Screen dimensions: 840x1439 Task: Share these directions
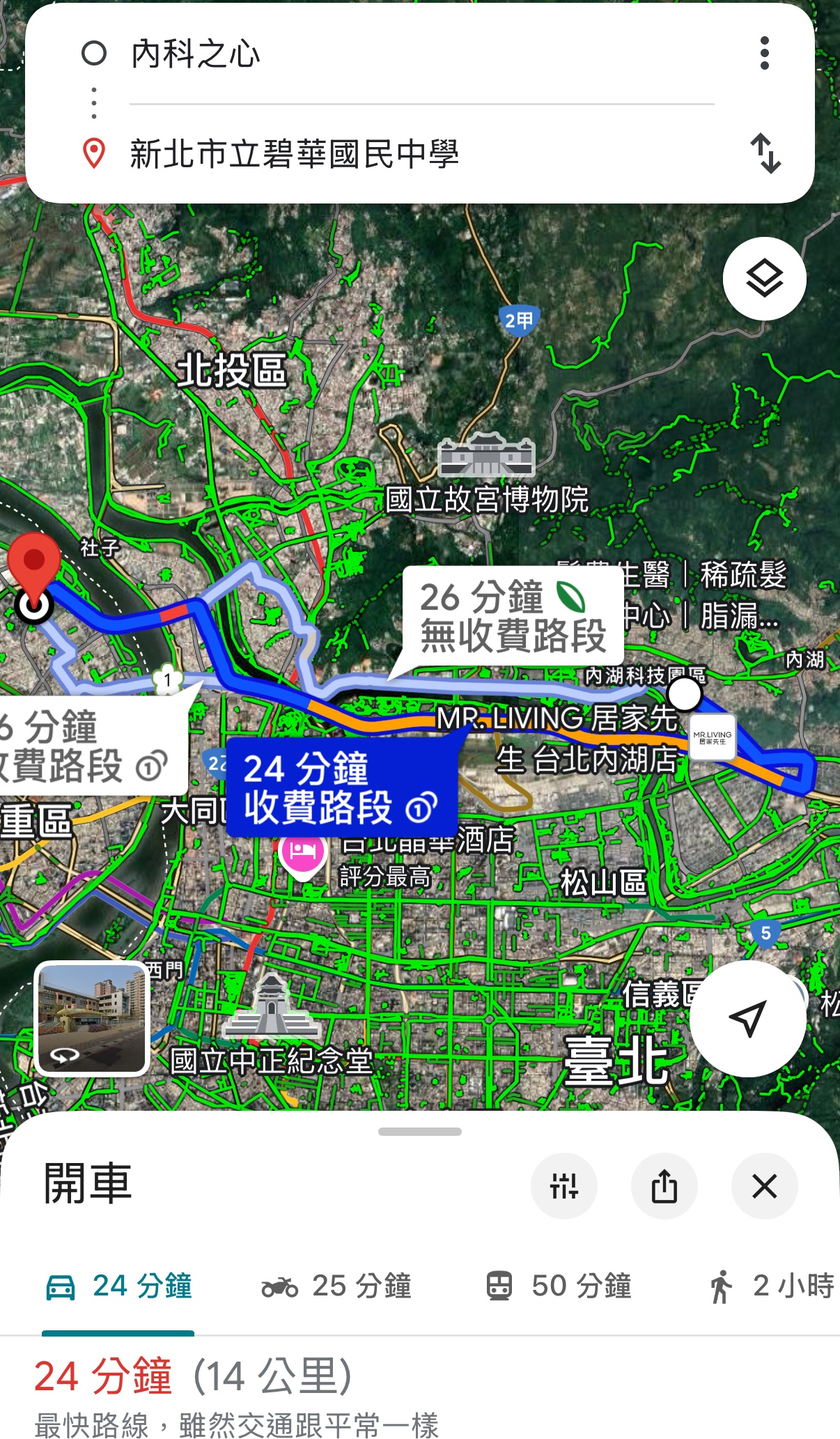pyautogui.click(x=664, y=1186)
